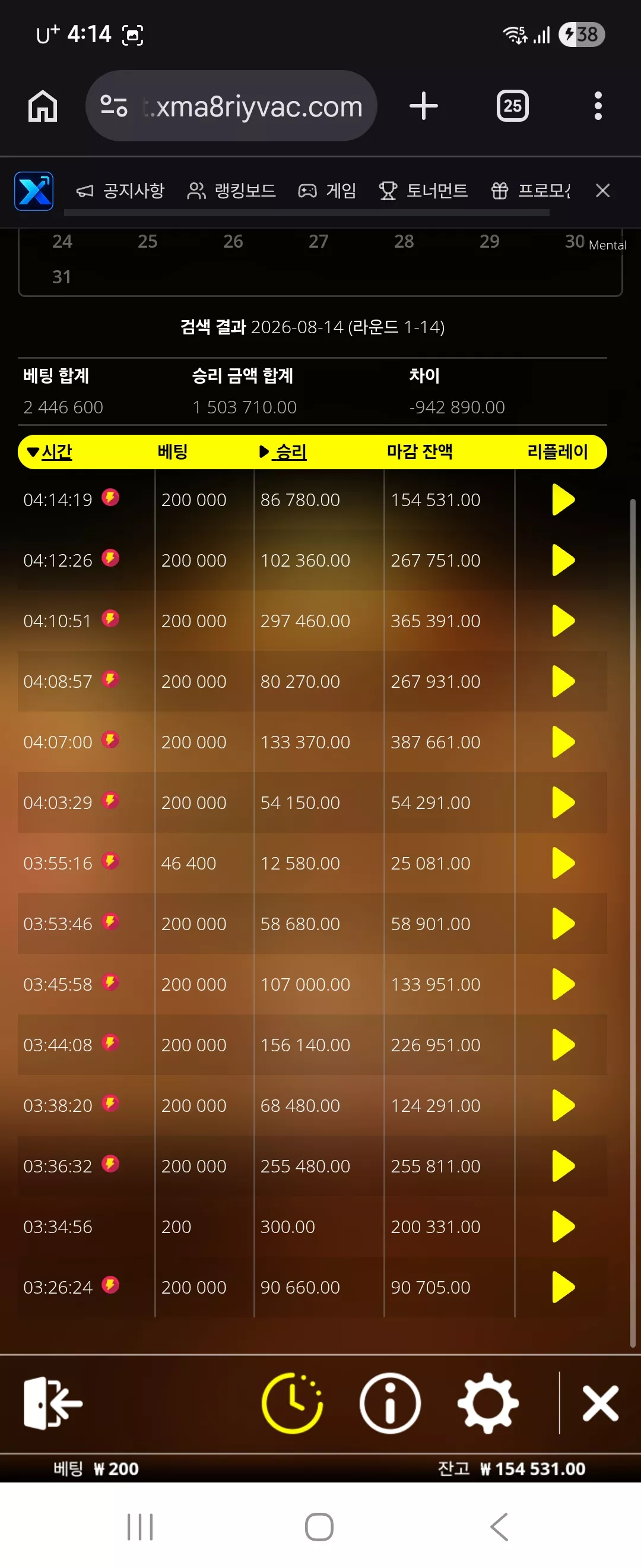The width and height of the screenshot is (641, 1568).
Task: Open the browser home page
Action: pyautogui.click(x=43, y=106)
